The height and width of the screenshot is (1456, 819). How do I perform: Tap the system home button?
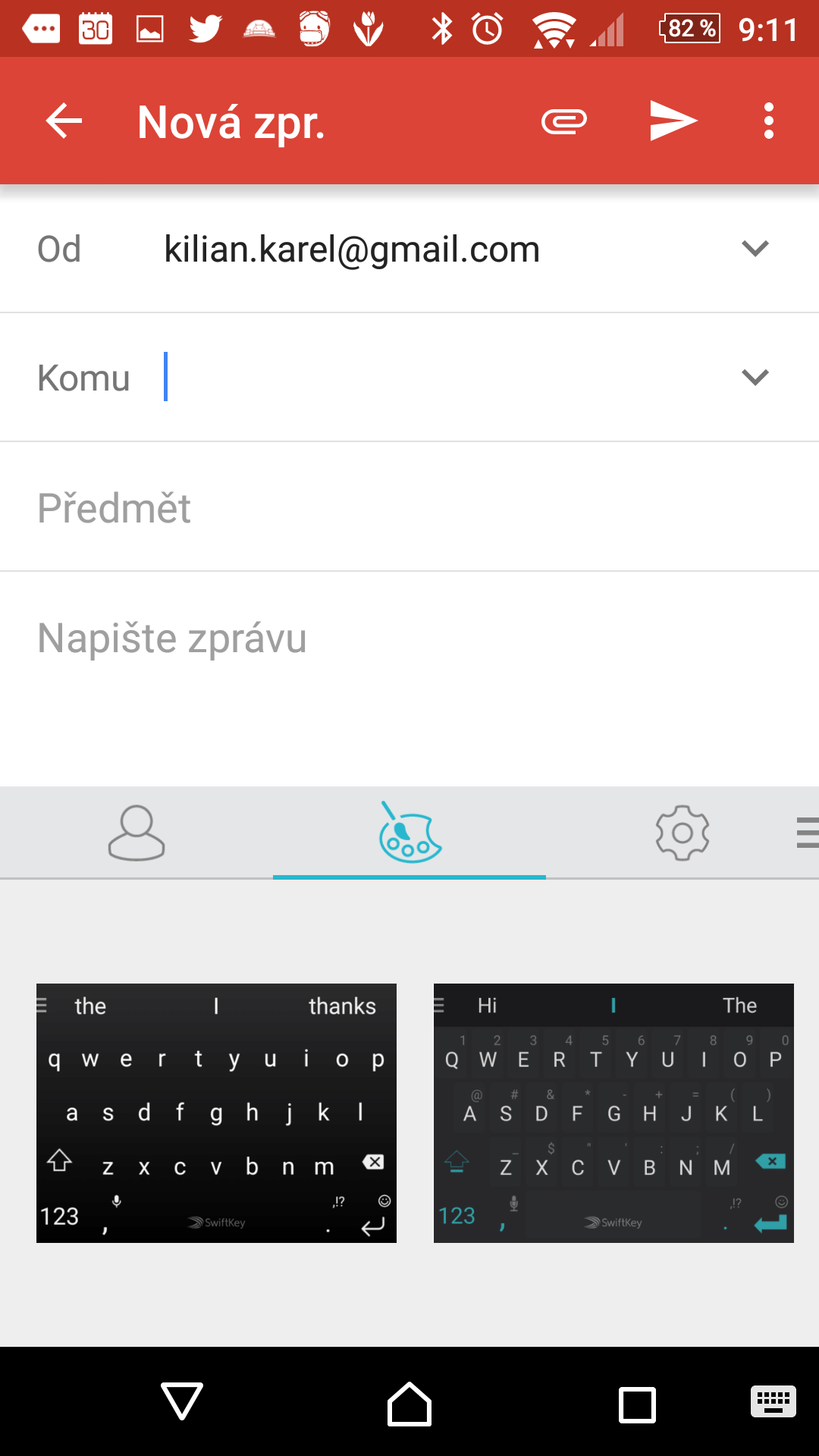409,1403
